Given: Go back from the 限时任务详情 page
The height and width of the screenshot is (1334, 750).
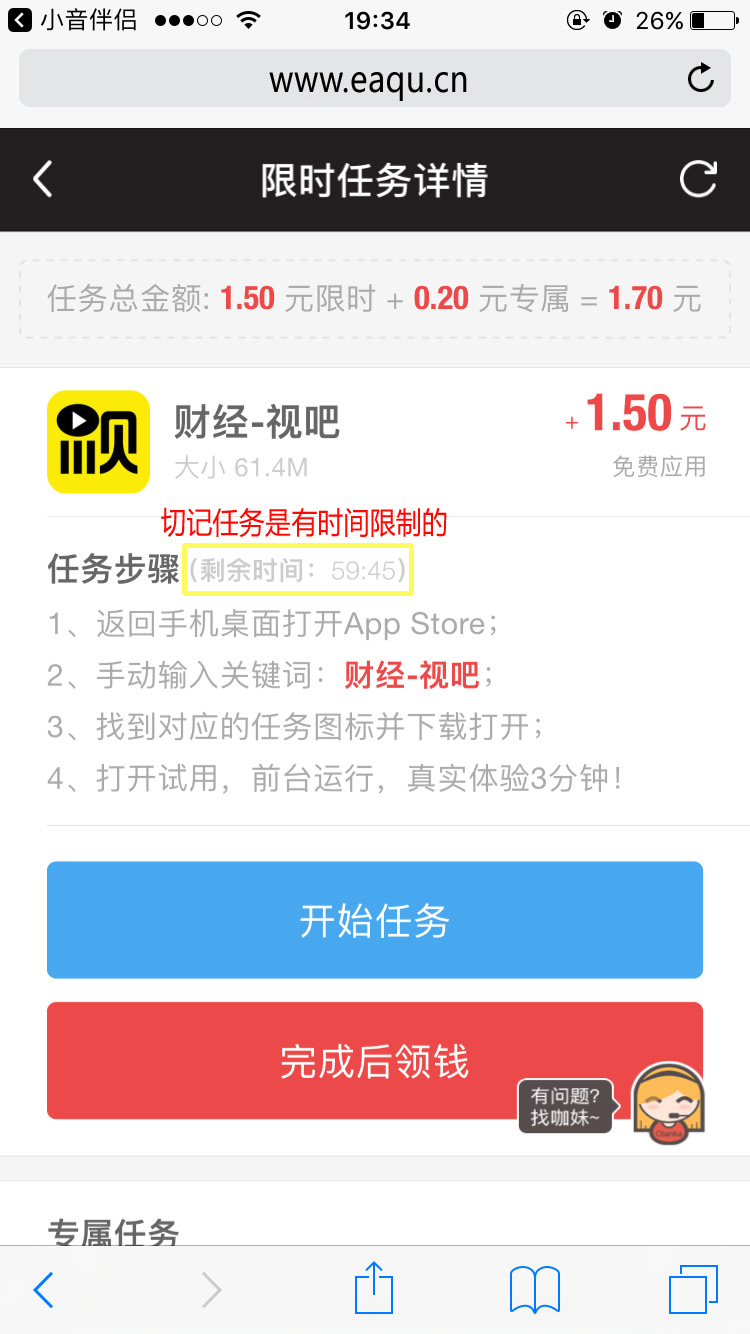Looking at the screenshot, I should point(42,181).
